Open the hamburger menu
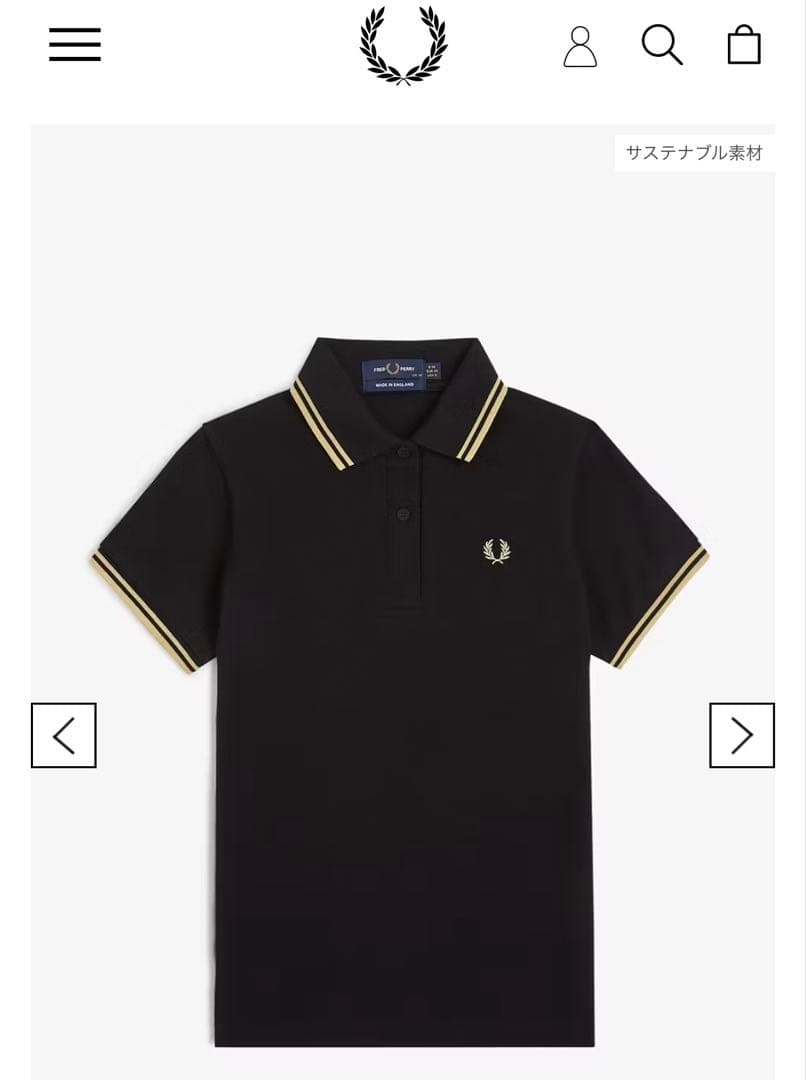Viewport: 806px width, 1080px height. tap(75, 45)
